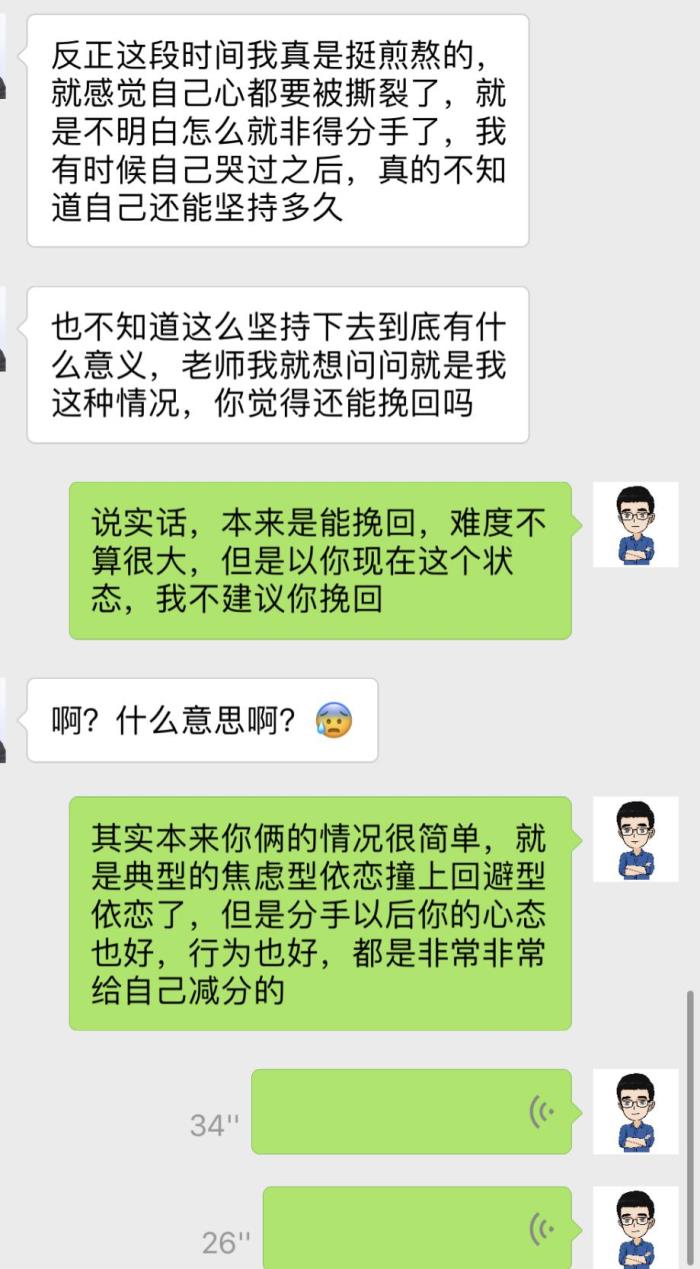
Task: Play the 34-second voice message
Action: coord(411,1111)
